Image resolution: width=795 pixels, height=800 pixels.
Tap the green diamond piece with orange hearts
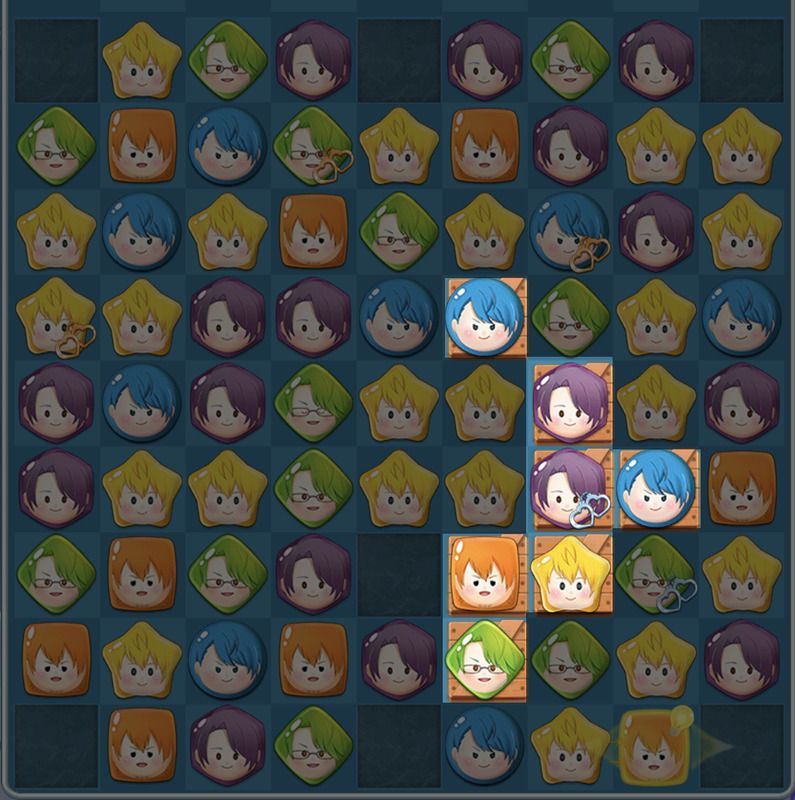[312, 147]
